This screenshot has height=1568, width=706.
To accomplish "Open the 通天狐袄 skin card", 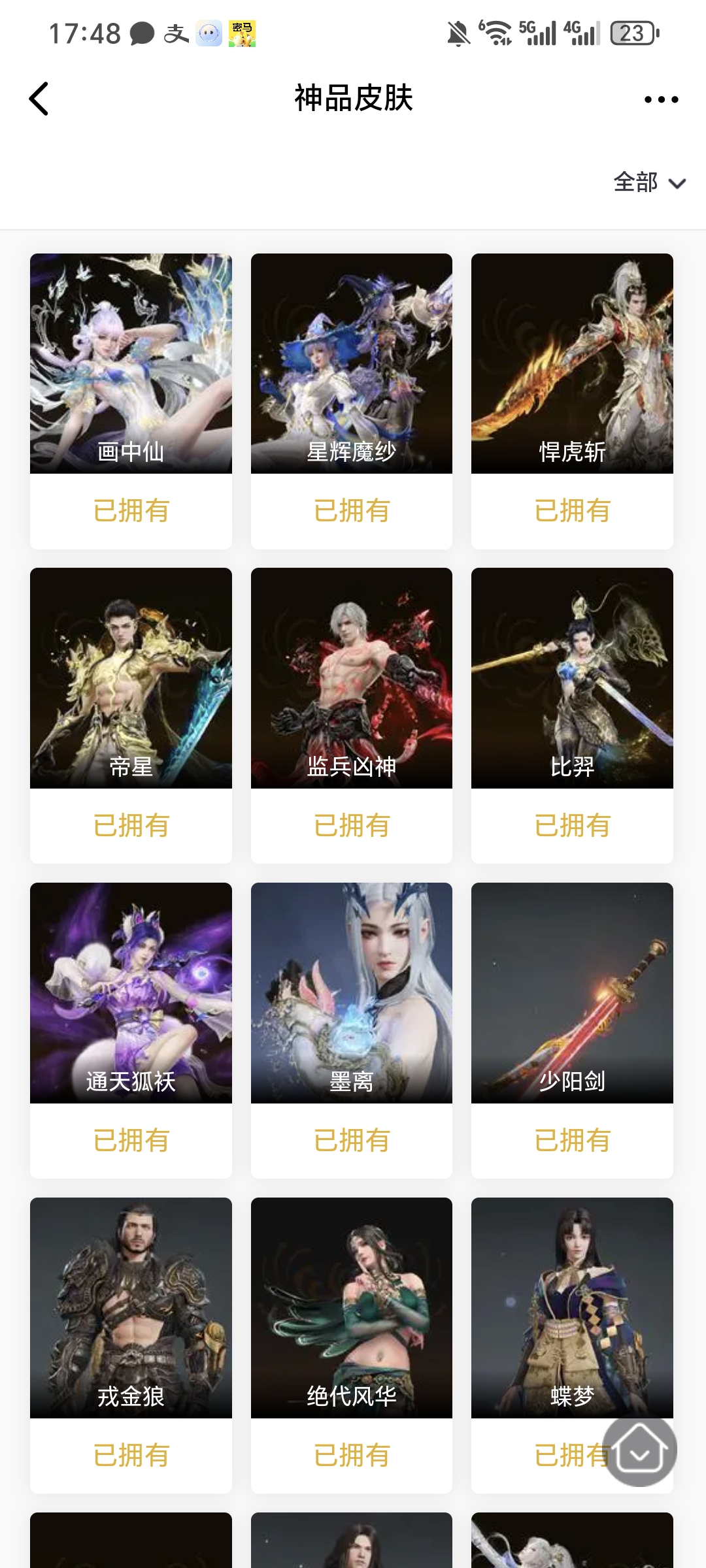I will (x=131, y=993).
